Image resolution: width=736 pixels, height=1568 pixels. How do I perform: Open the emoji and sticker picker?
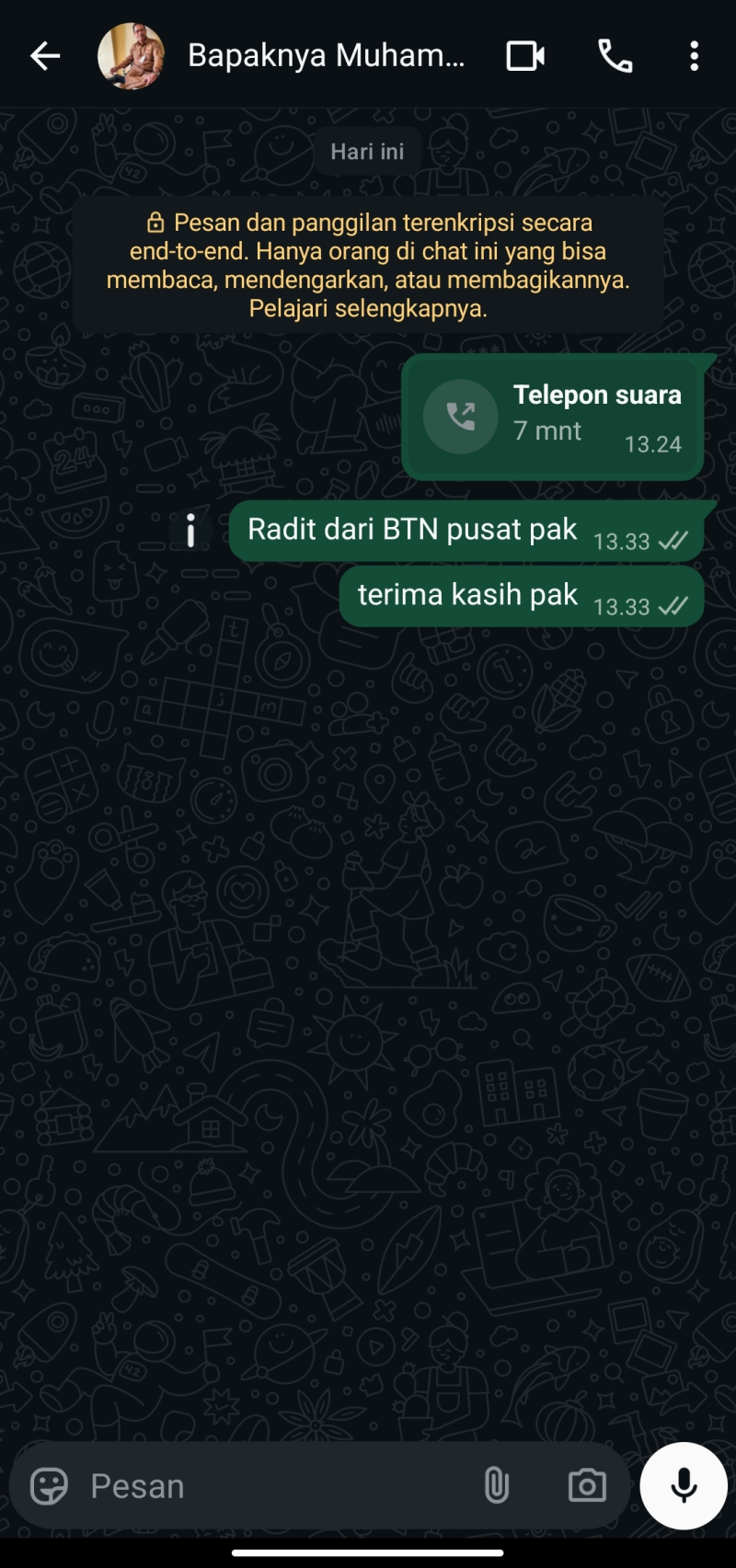point(49,1486)
